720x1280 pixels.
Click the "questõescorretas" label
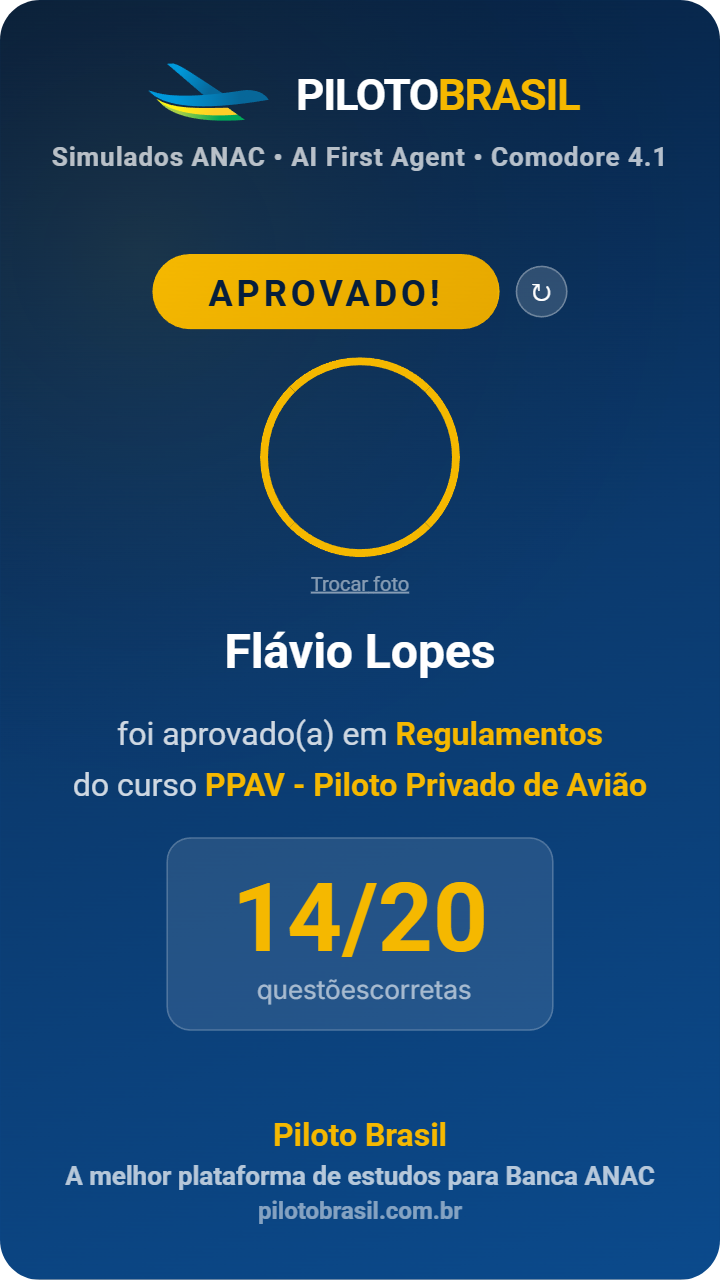coord(360,990)
